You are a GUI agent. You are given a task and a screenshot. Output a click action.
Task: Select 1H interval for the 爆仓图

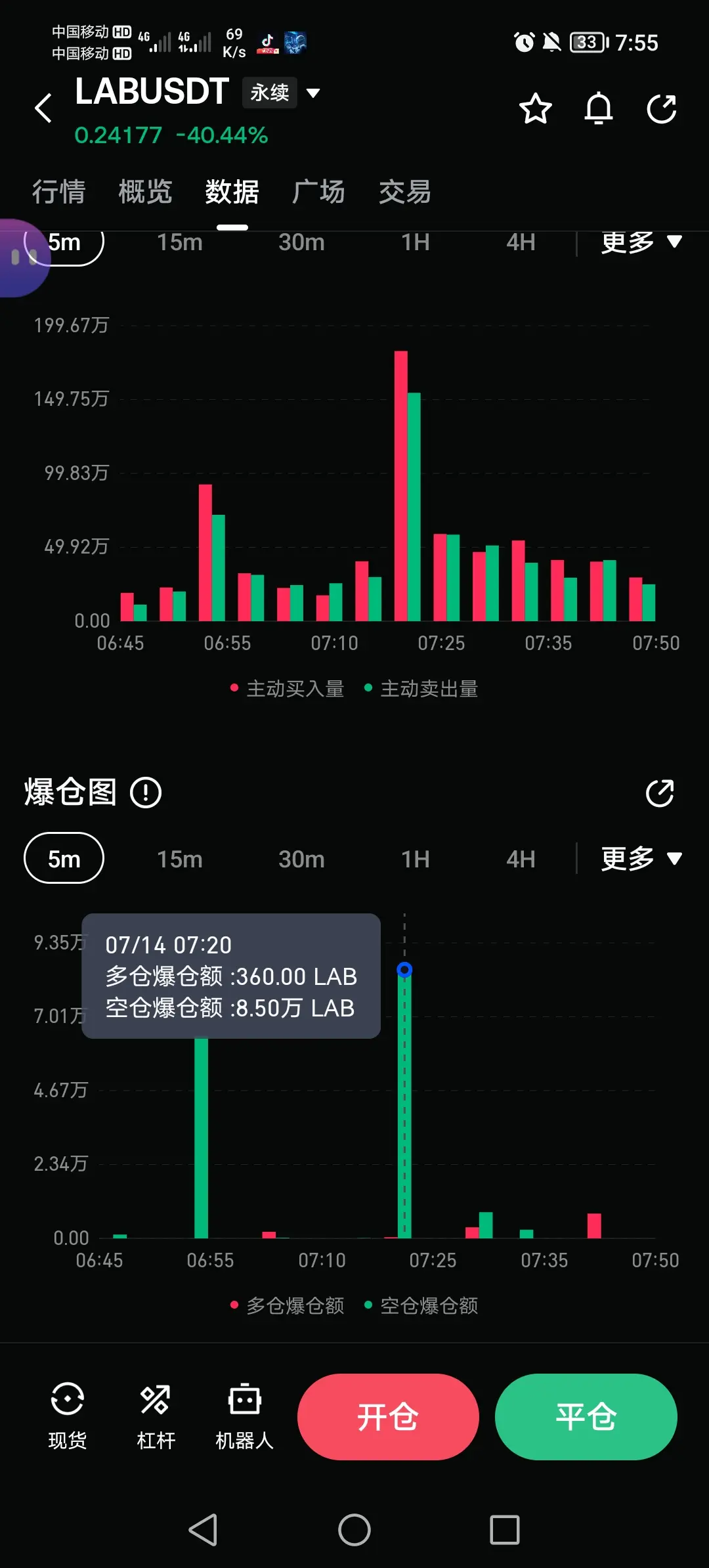pos(416,859)
